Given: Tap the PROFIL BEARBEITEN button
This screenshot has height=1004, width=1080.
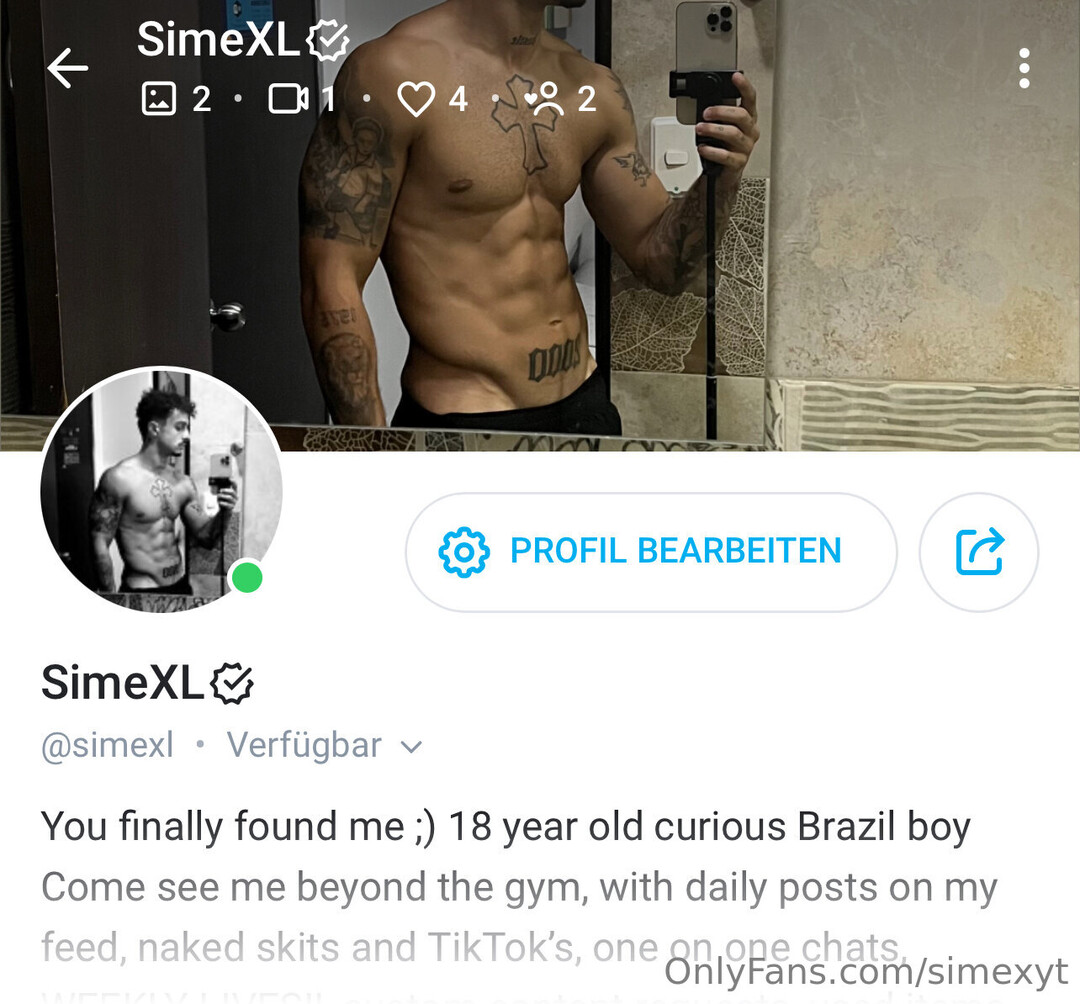Looking at the screenshot, I should 650,551.
